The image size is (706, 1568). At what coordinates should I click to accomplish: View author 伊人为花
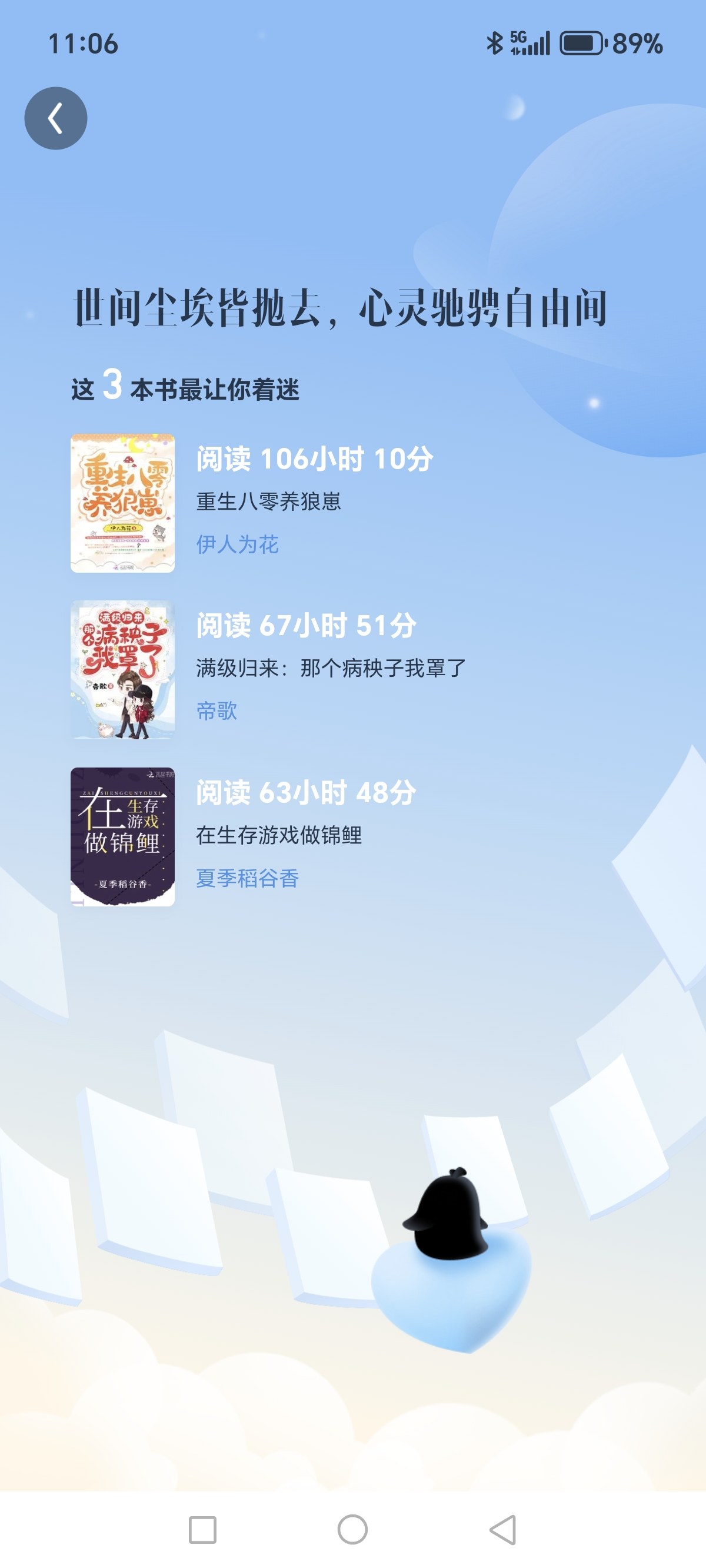(237, 544)
